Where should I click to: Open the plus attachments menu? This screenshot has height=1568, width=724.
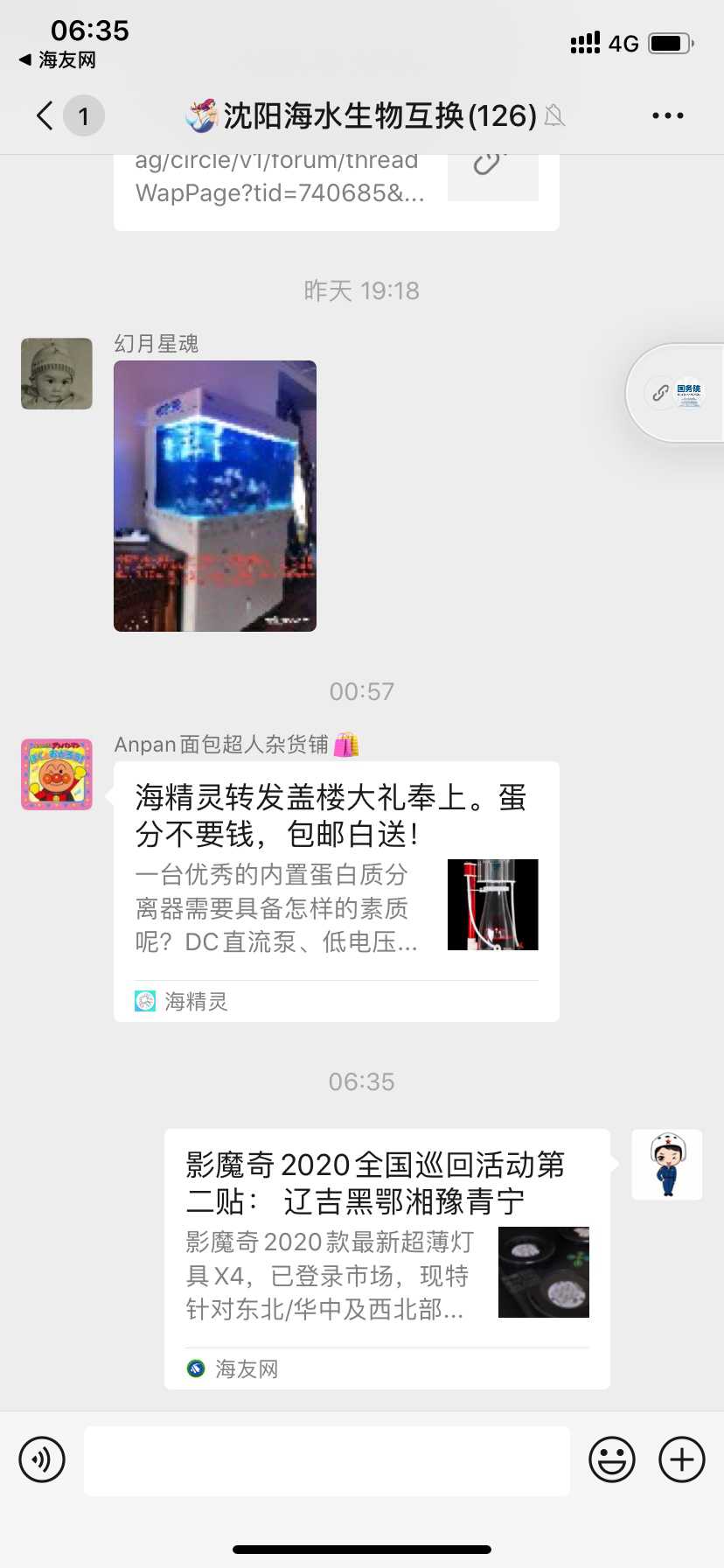[682, 1459]
